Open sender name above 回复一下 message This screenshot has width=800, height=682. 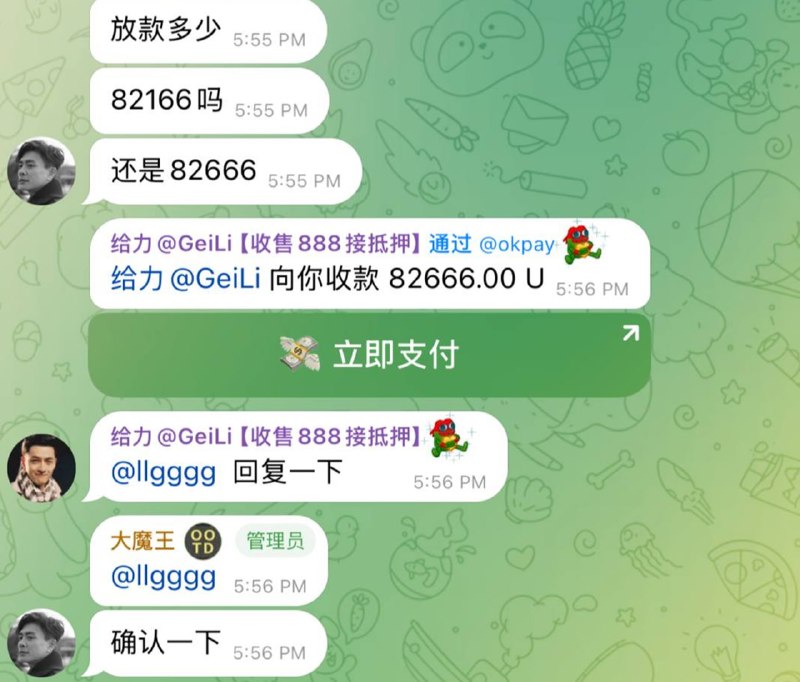pyautogui.click(x=265, y=437)
